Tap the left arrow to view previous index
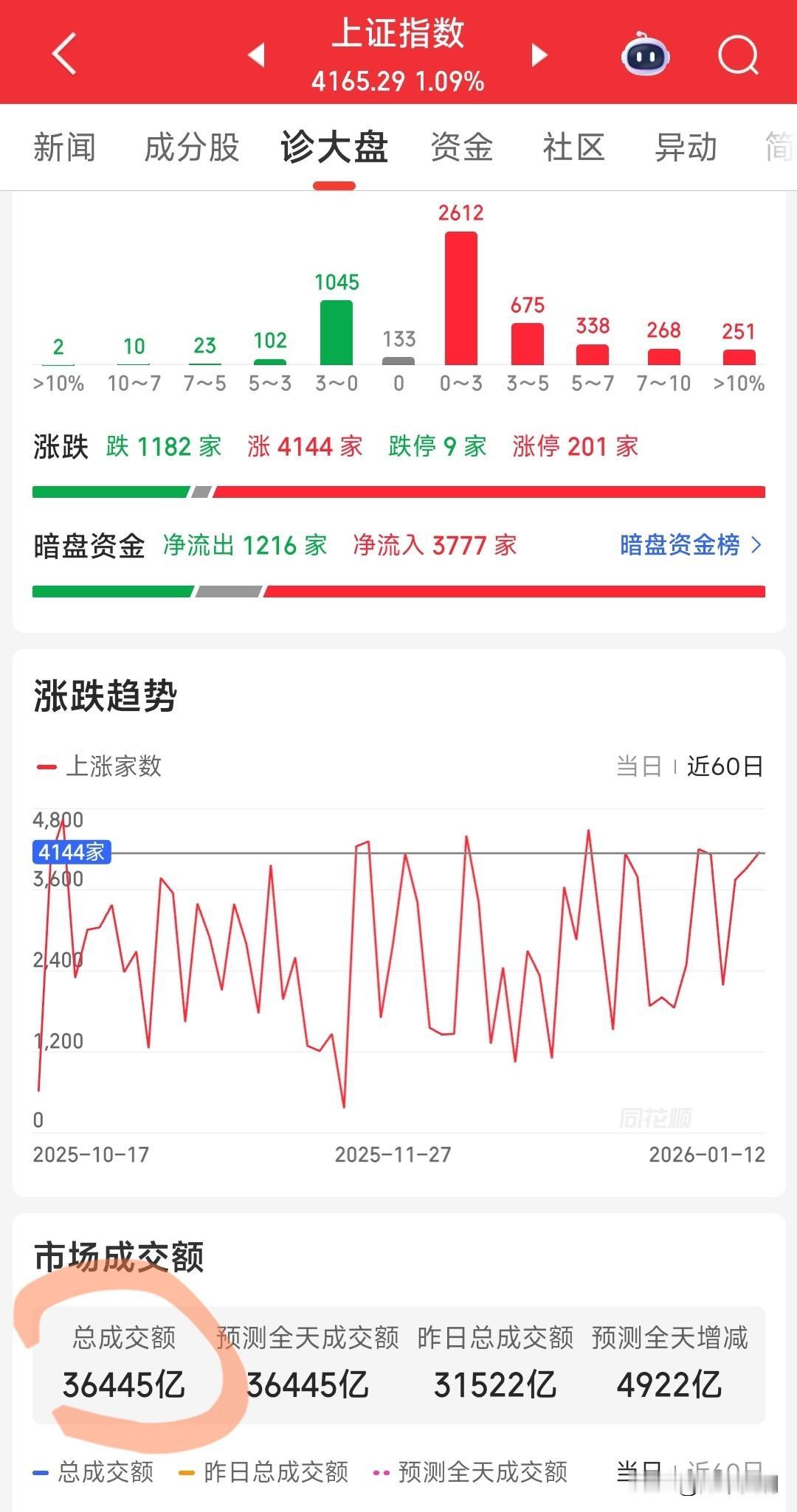Viewport: 797px width, 1512px height. (255, 55)
